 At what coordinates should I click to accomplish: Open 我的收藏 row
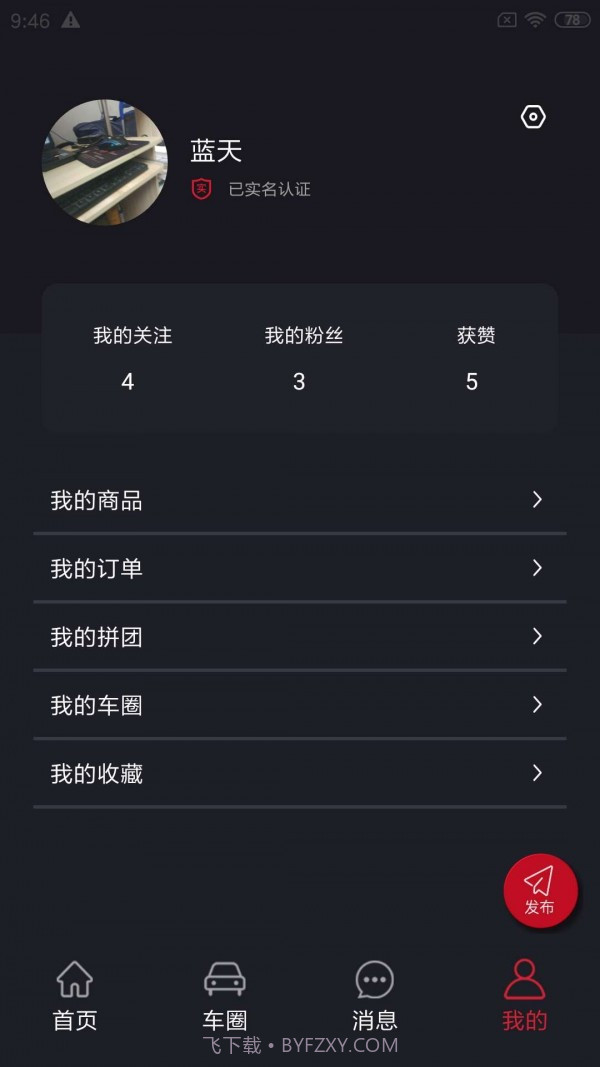pyautogui.click(x=299, y=774)
